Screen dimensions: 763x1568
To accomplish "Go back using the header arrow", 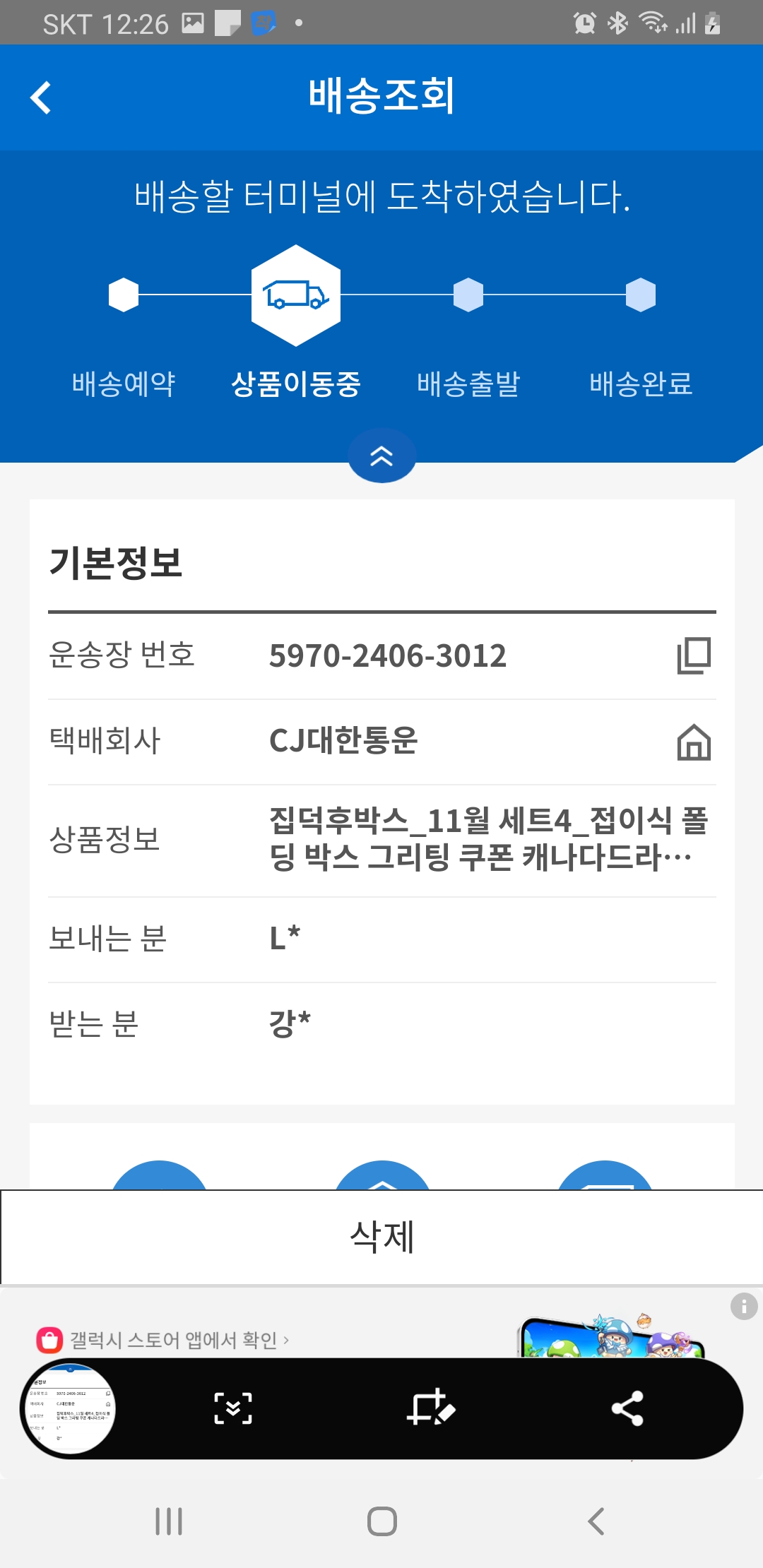I will click(x=41, y=97).
